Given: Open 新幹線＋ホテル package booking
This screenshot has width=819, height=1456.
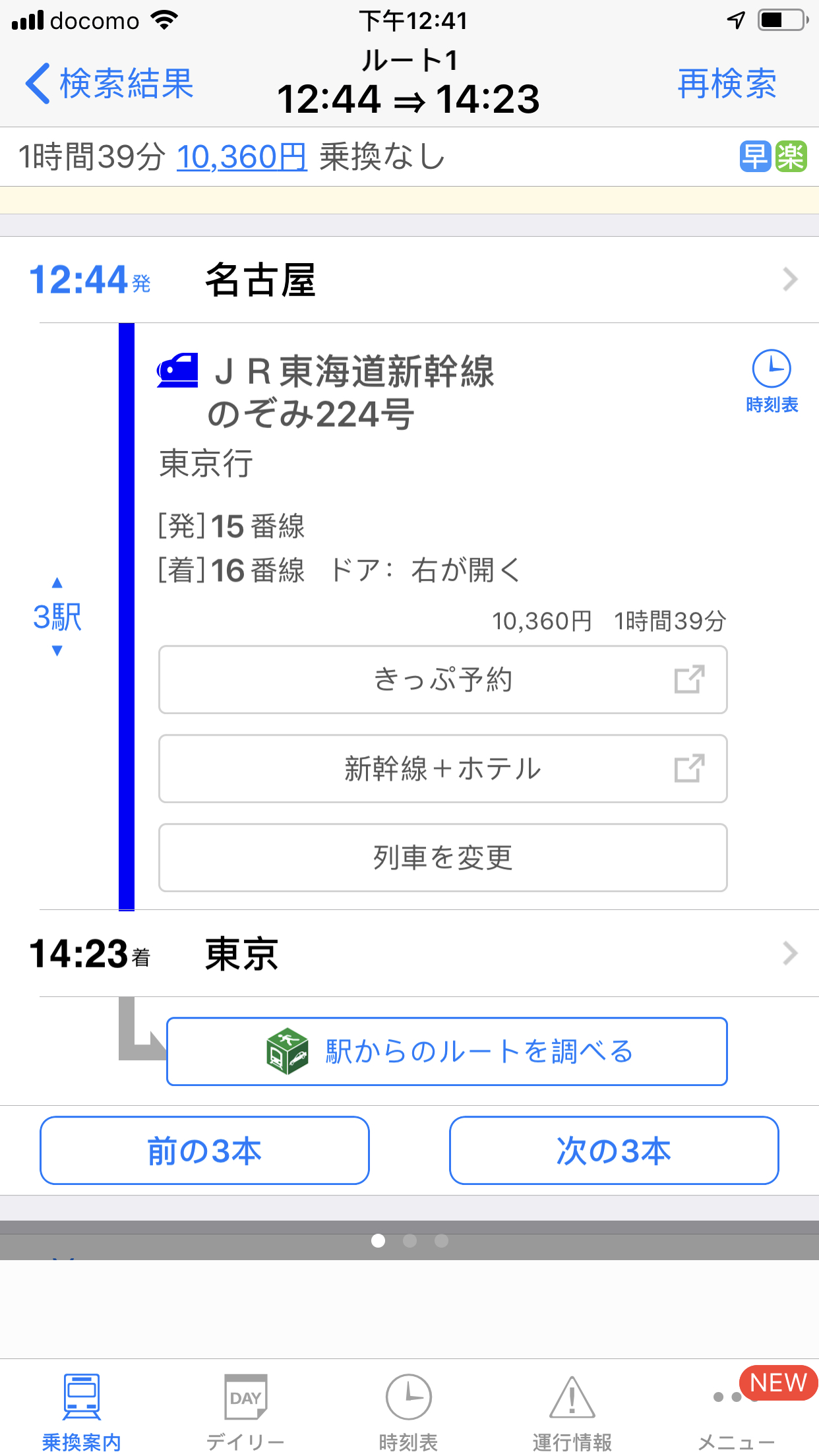Looking at the screenshot, I should click(x=442, y=769).
